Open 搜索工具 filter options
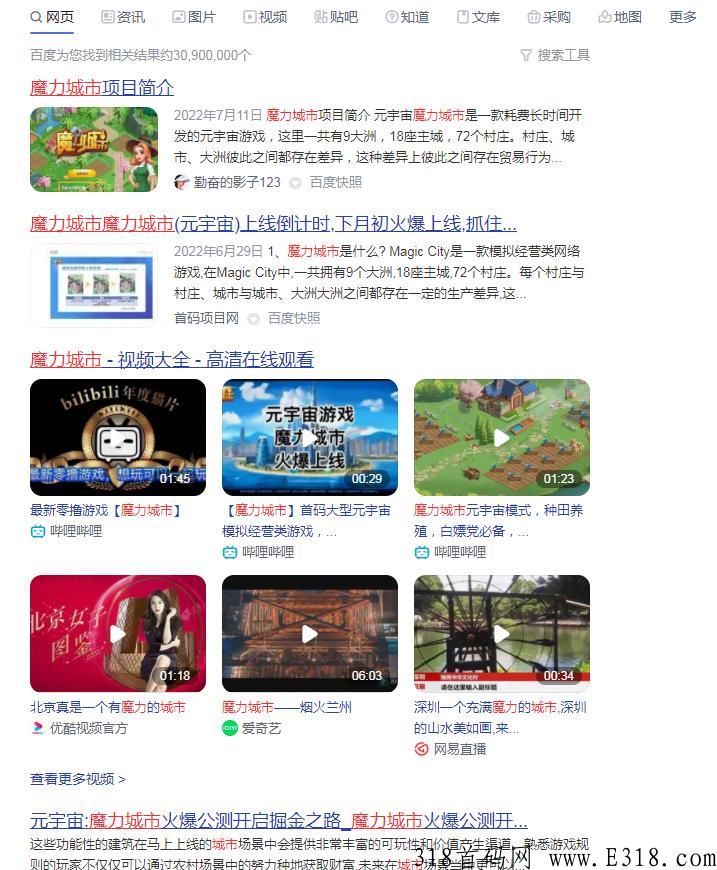This screenshot has width=717, height=870. click(x=555, y=55)
